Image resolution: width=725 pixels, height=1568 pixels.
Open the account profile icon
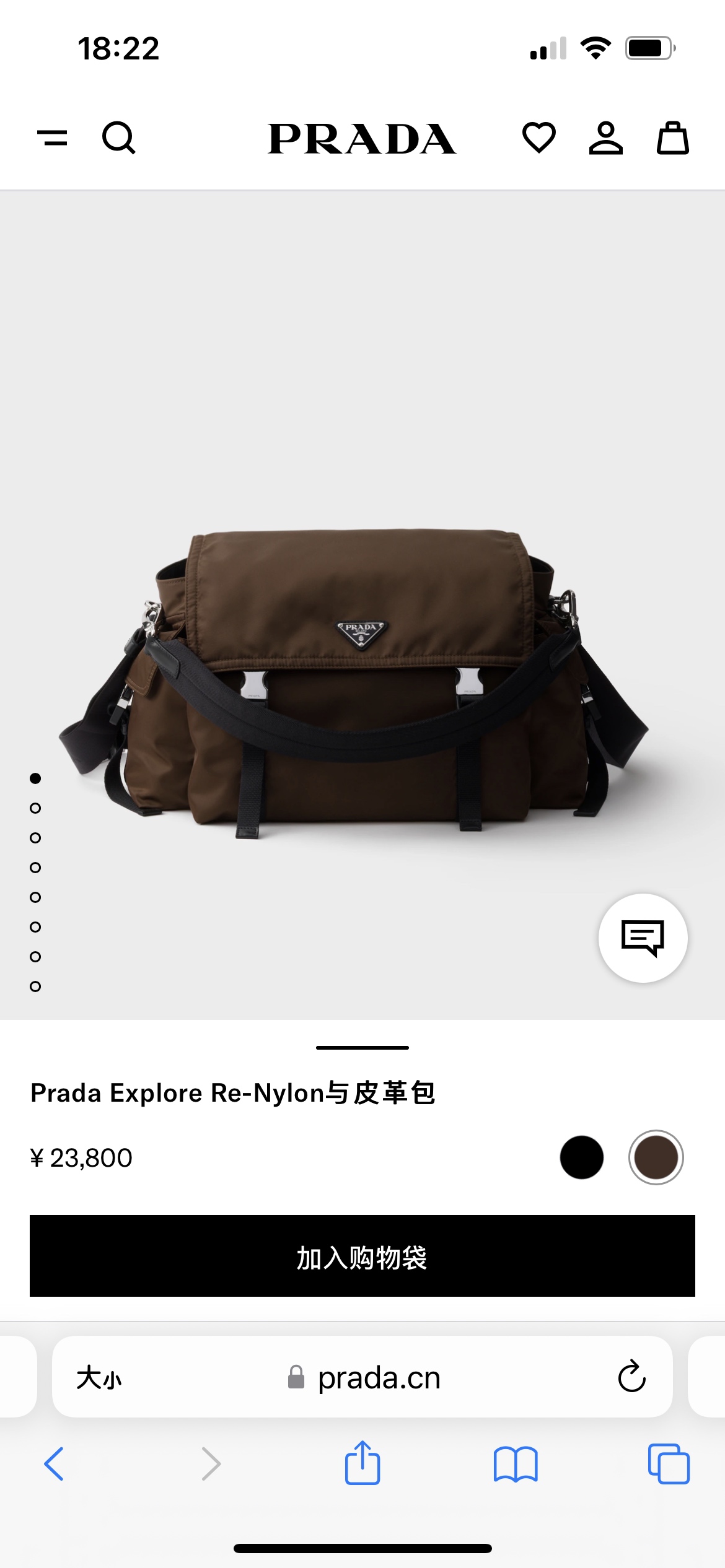(605, 137)
